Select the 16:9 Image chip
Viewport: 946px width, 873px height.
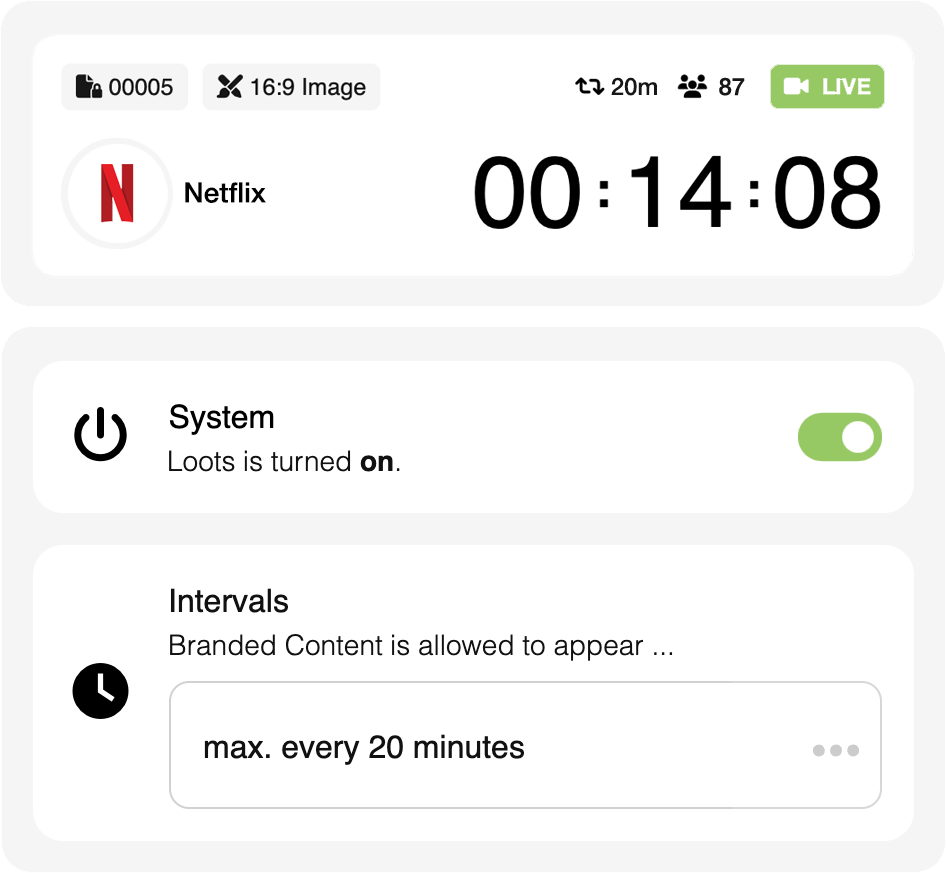(291, 87)
